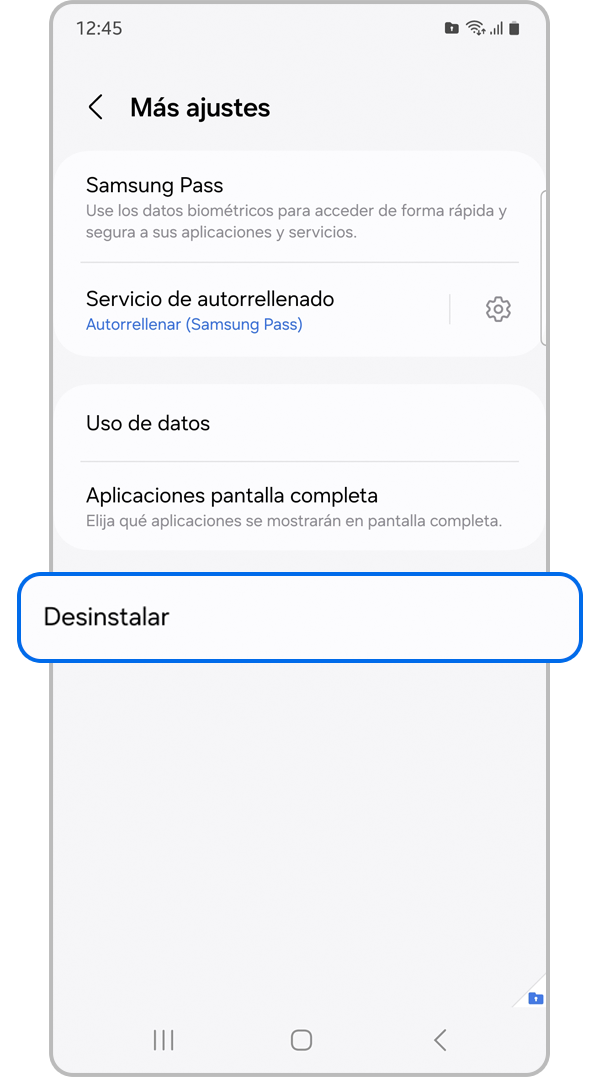The image size is (600, 1077).
Task: Open Uso de datos
Action: tap(298, 423)
